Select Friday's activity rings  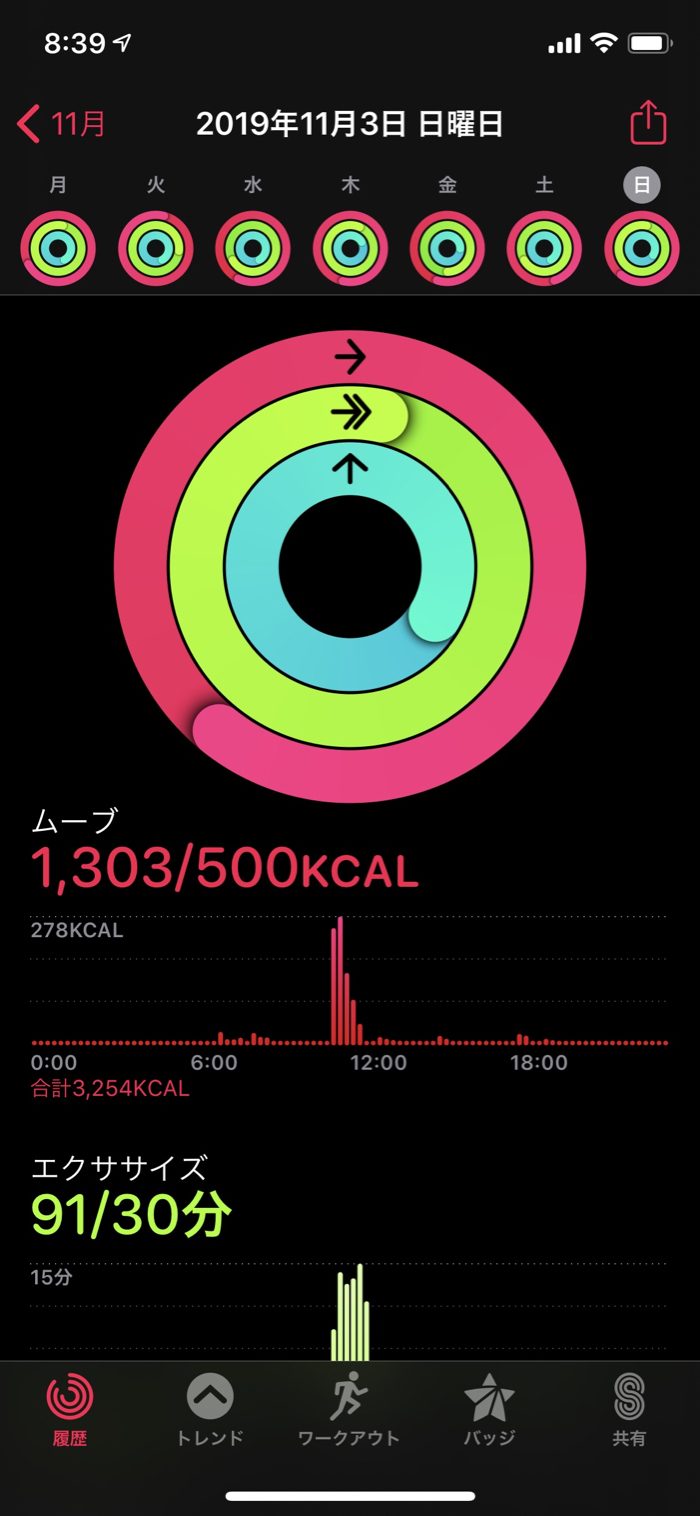[x=447, y=248]
